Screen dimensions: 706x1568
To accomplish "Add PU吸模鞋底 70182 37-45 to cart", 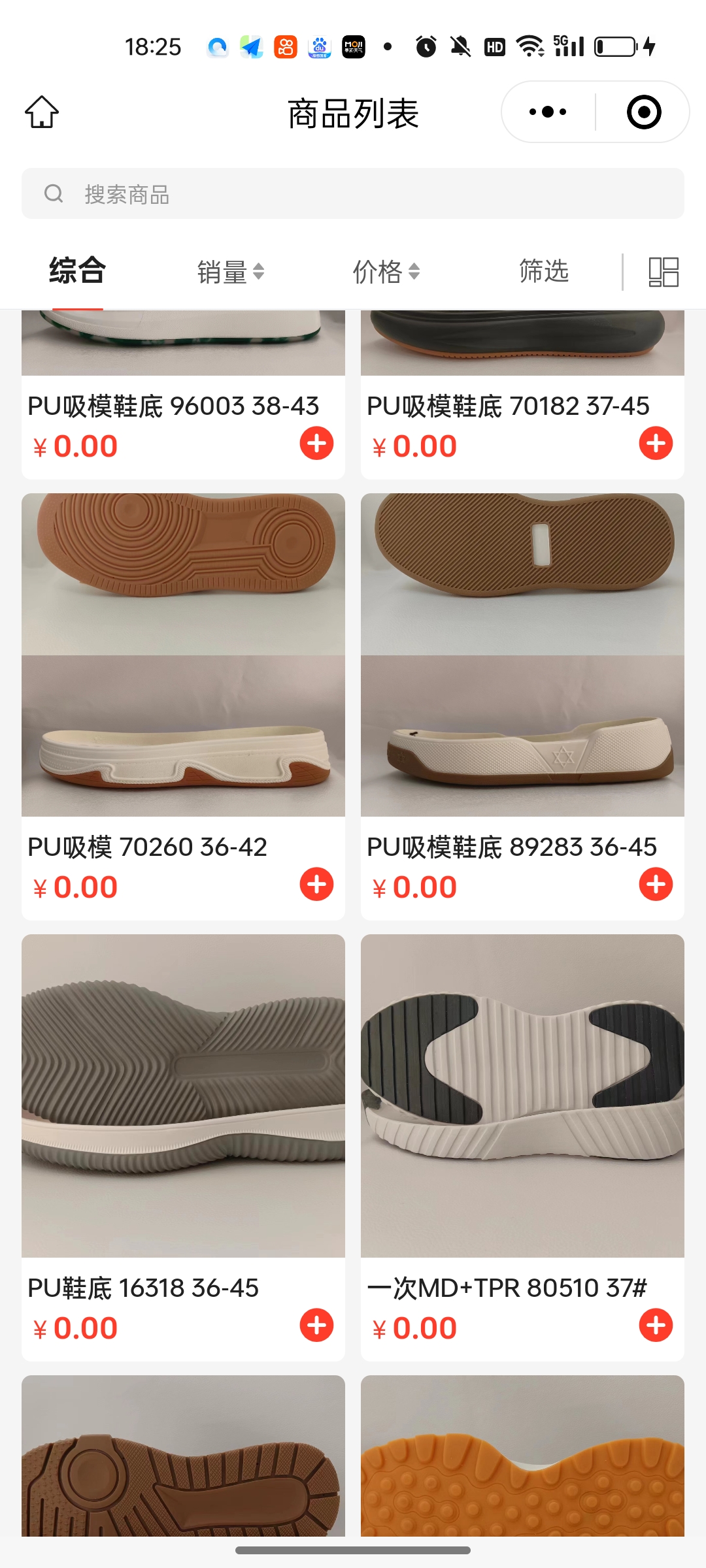I will pos(656,444).
